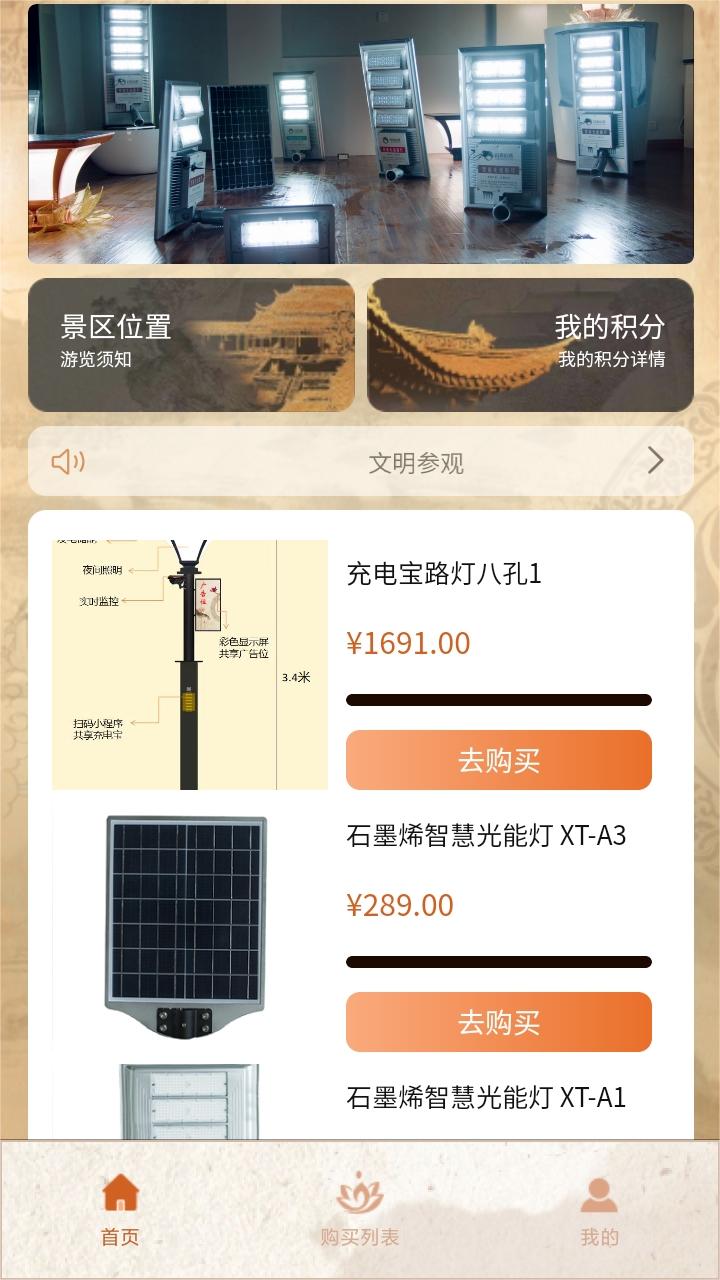Switch to the 首页 tab

pyautogui.click(x=120, y=1237)
